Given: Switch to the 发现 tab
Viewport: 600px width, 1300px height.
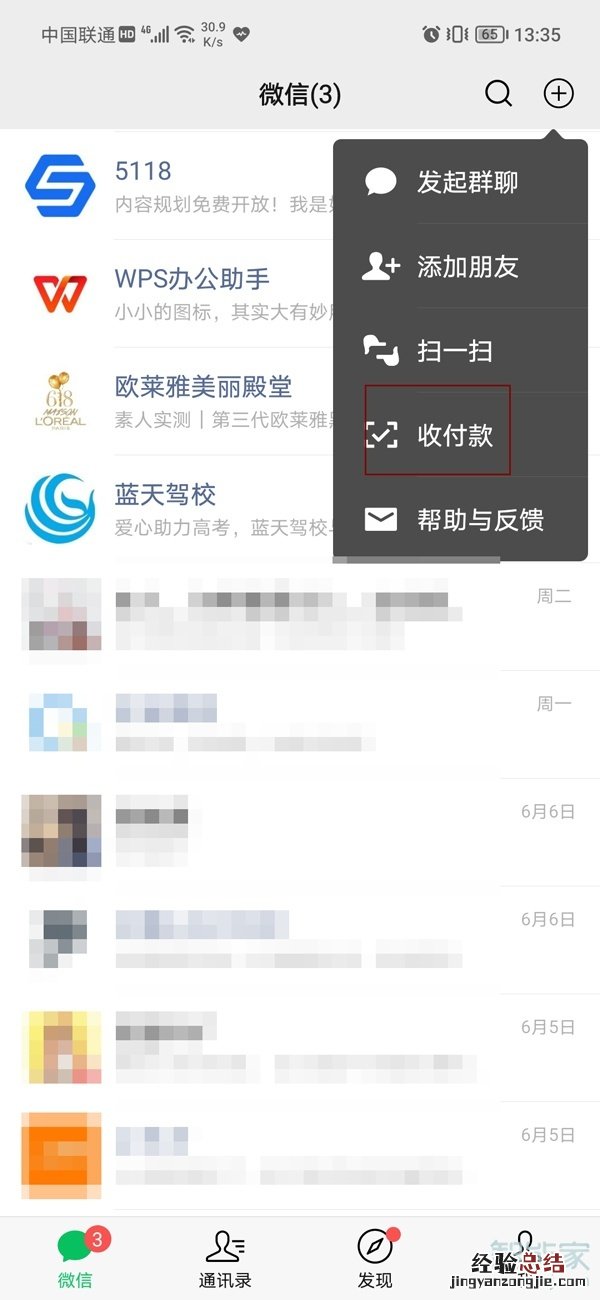Looking at the screenshot, I should pyautogui.click(x=376, y=1258).
